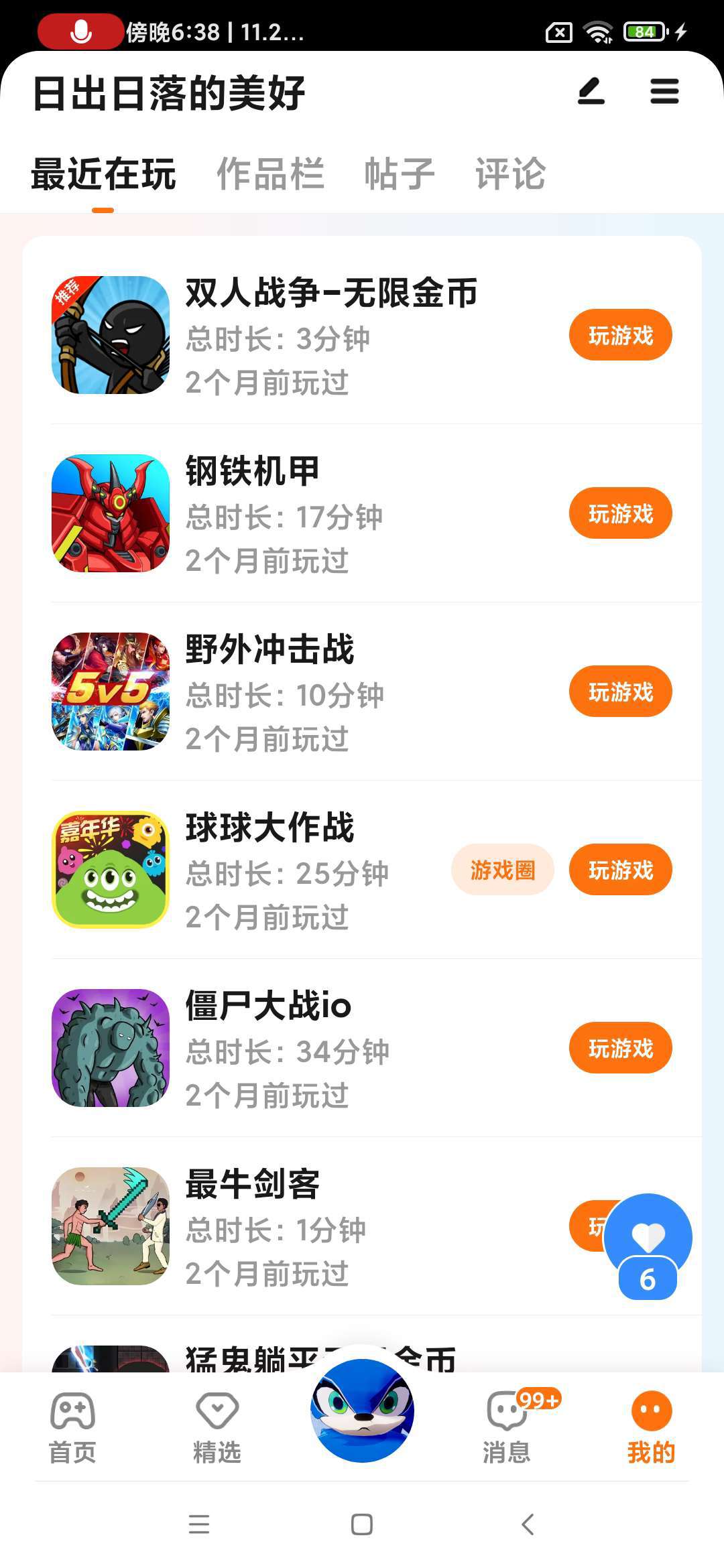Open the 钢铁机甲 game icon
Viewport: 724px width, 1568px height.
(111, 513)
